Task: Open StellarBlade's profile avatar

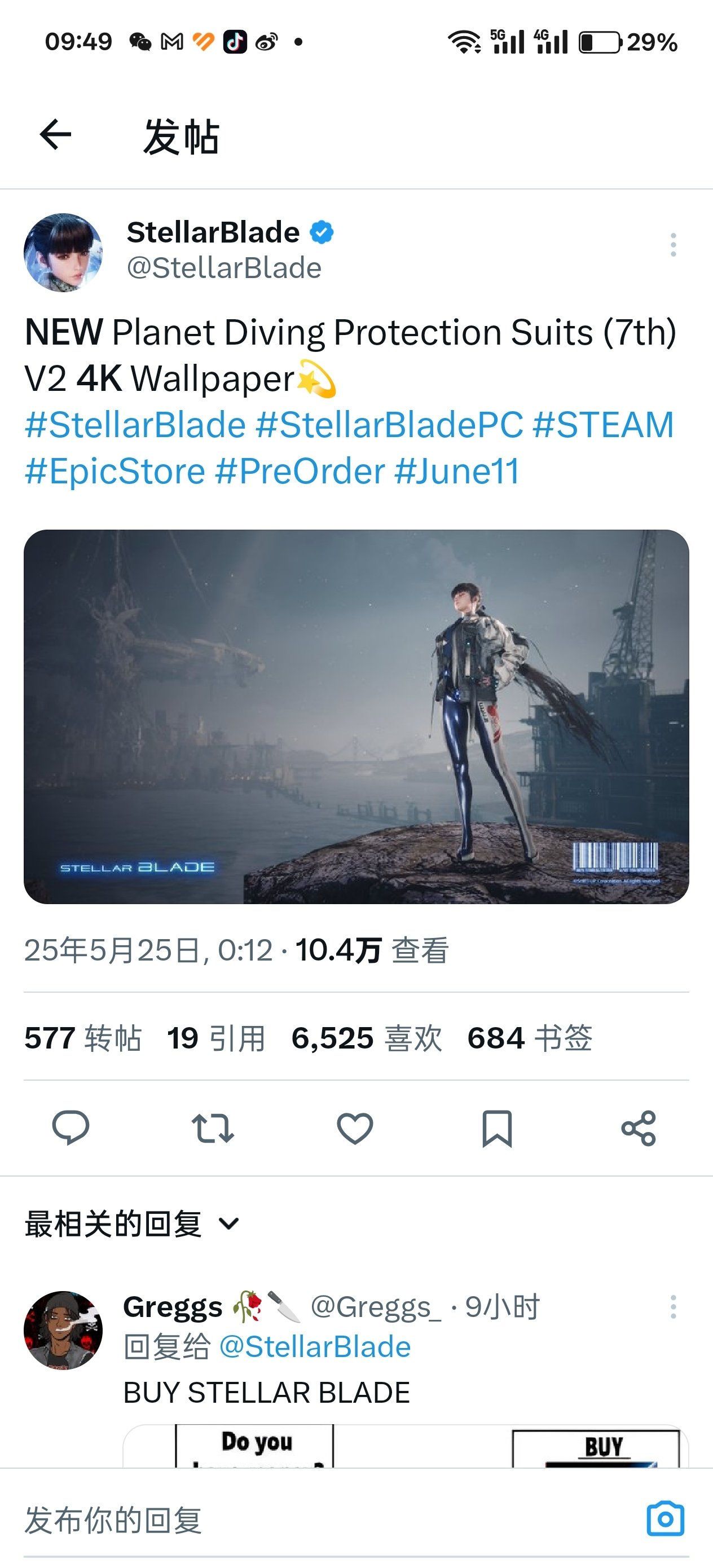Action: click(63, 253)
